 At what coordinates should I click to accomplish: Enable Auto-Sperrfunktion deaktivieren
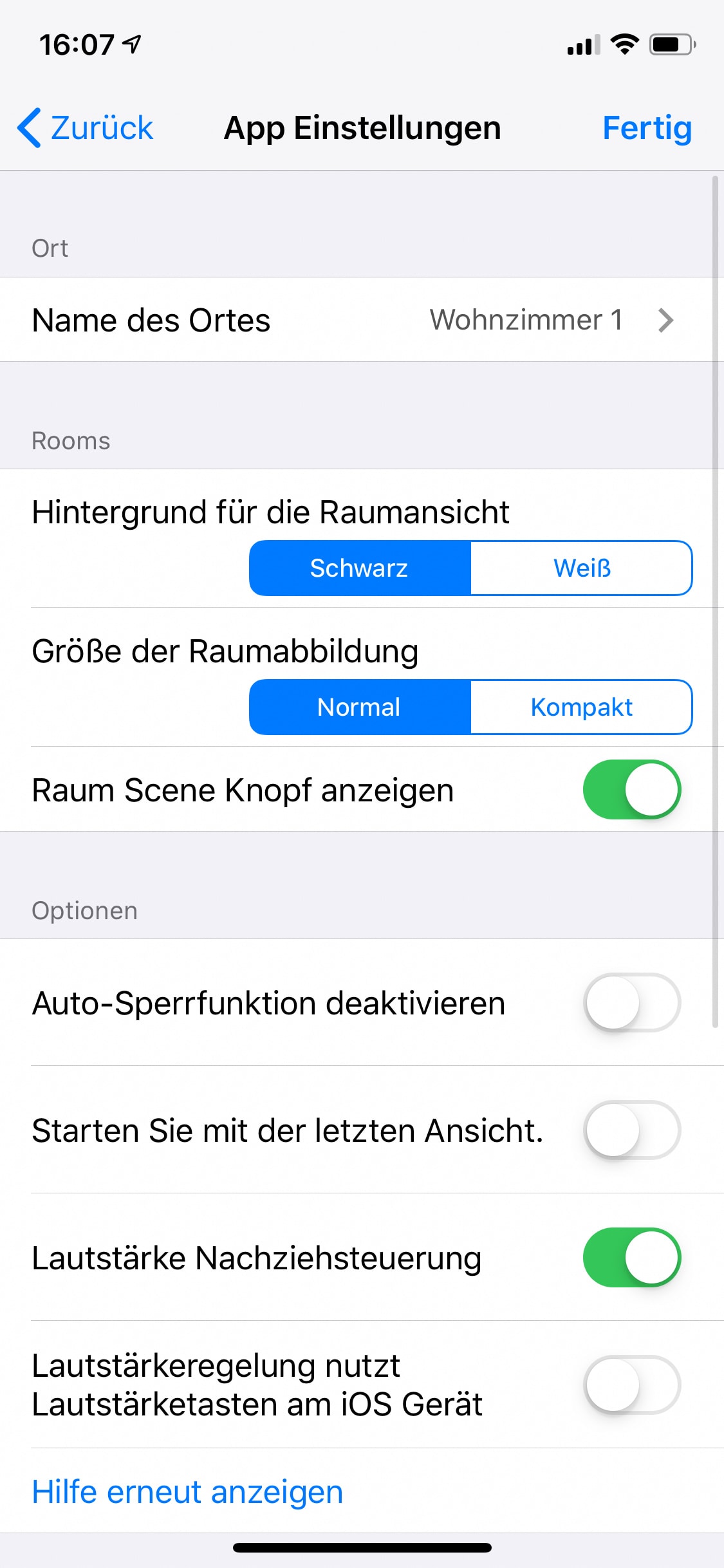click(631, 1003)
